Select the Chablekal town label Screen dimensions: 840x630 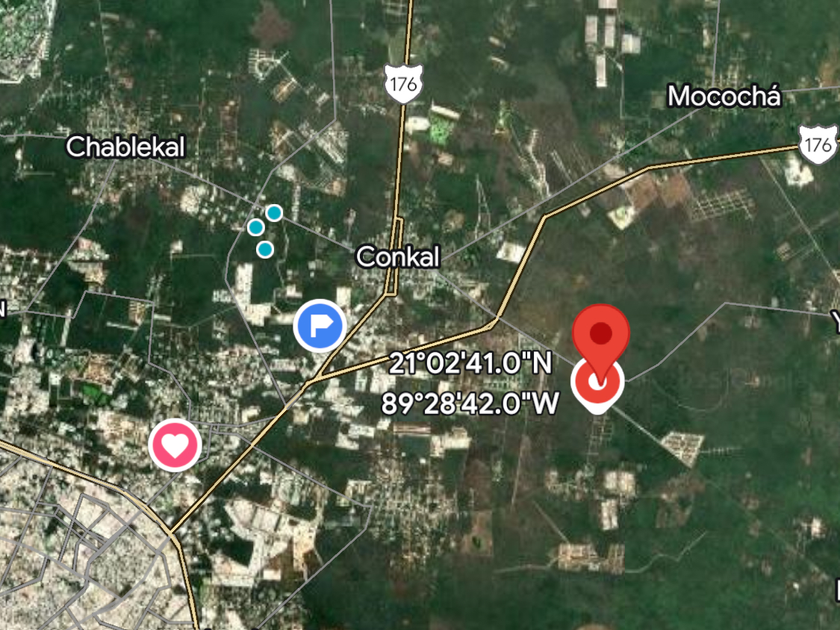[126, 147]
